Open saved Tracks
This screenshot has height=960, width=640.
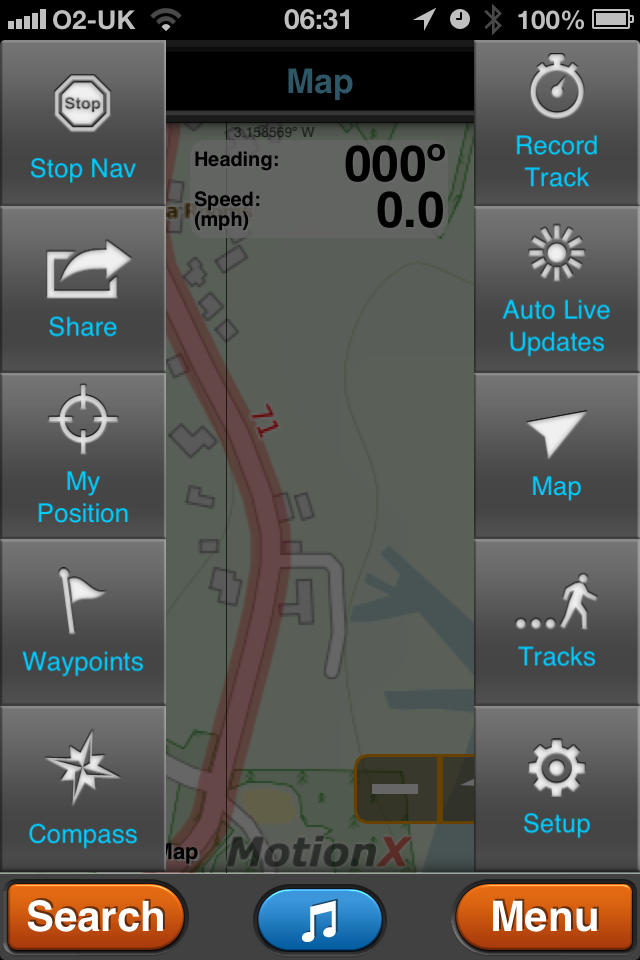point(556,622)
